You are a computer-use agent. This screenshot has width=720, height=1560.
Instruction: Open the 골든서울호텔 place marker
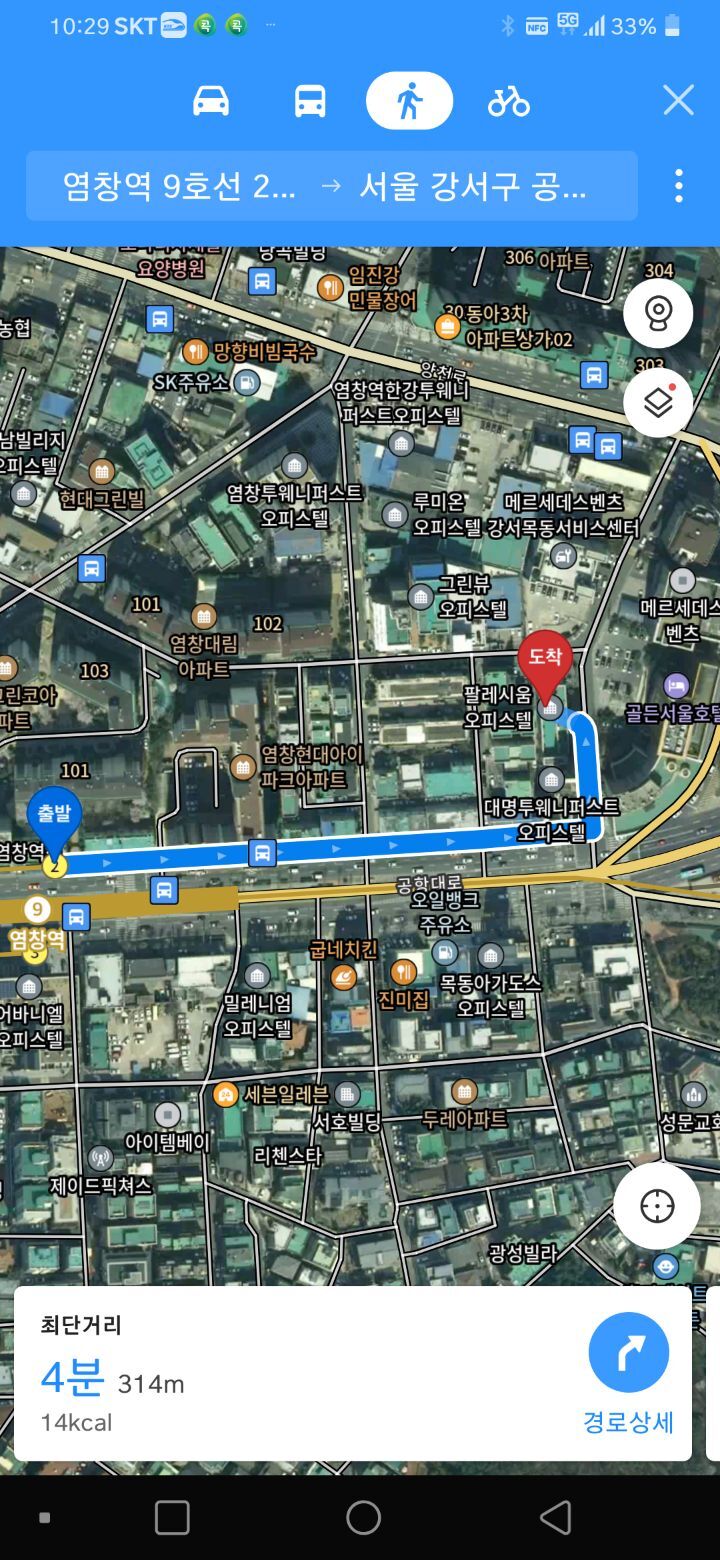[677, 687]
